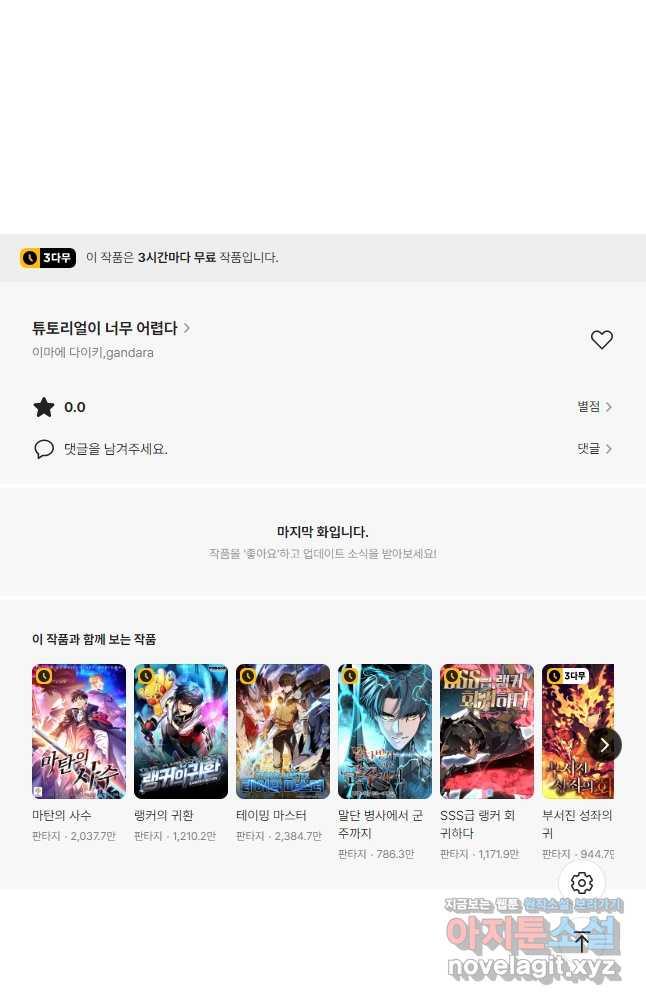
Task: Like this series with the heart icon
Action: pyautogui.click(x=601, y=340)
